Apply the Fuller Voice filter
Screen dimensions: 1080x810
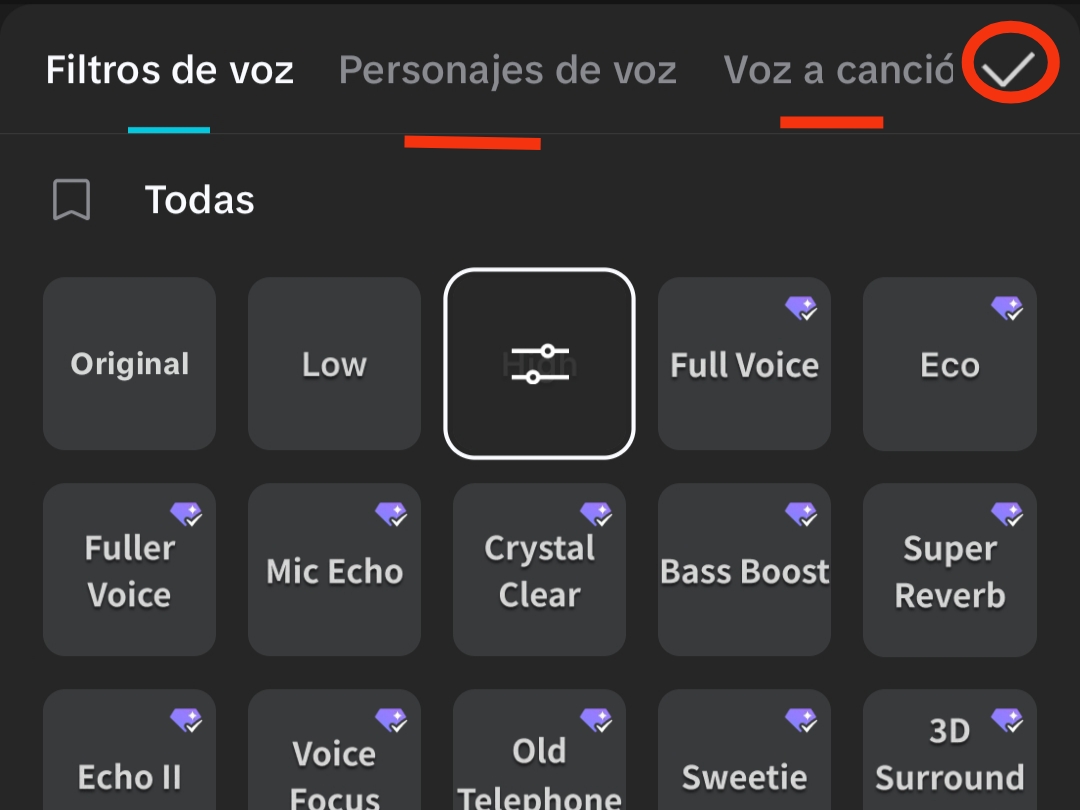pos(130,570)
